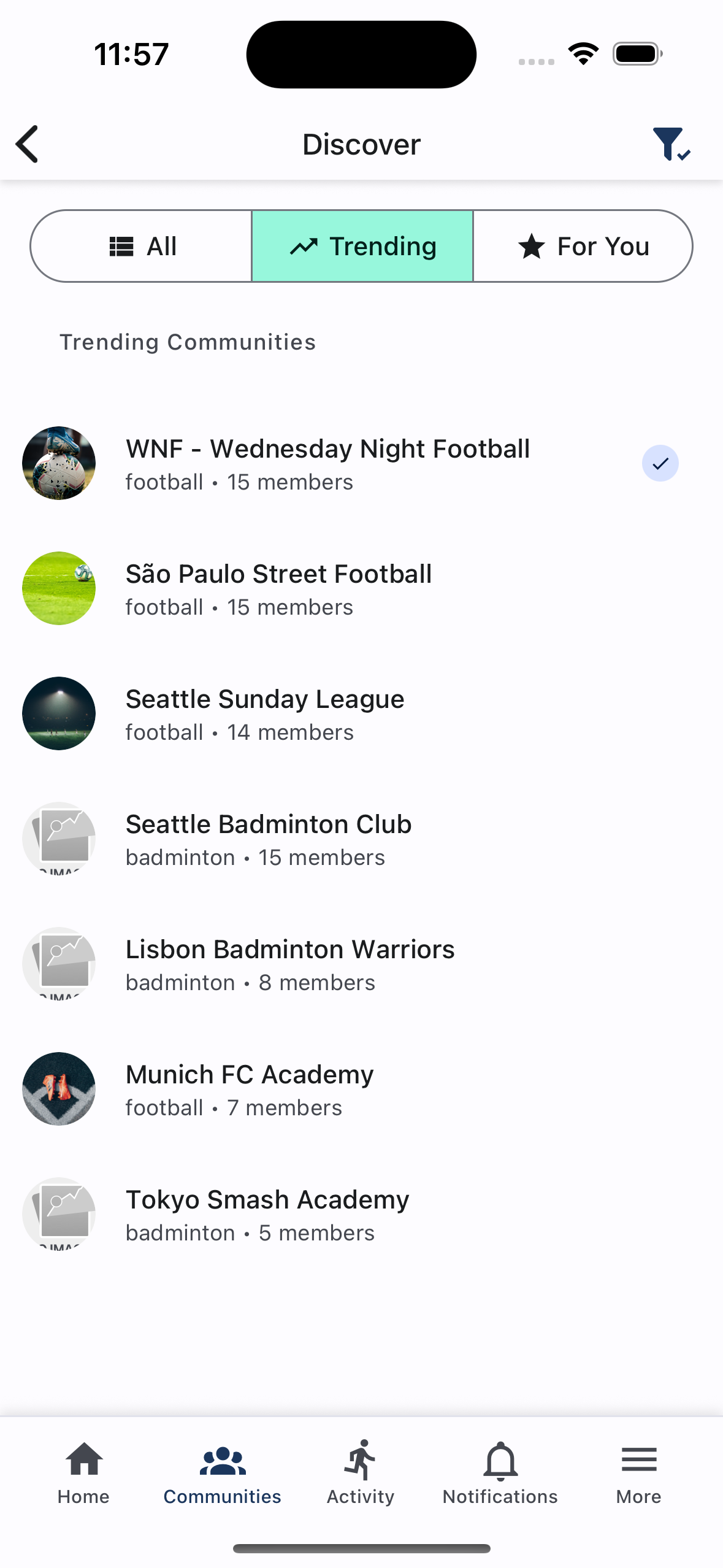Select the Trending filter pill
Viewport: 723px width, 1568px height.
click(x=362, y=246)
